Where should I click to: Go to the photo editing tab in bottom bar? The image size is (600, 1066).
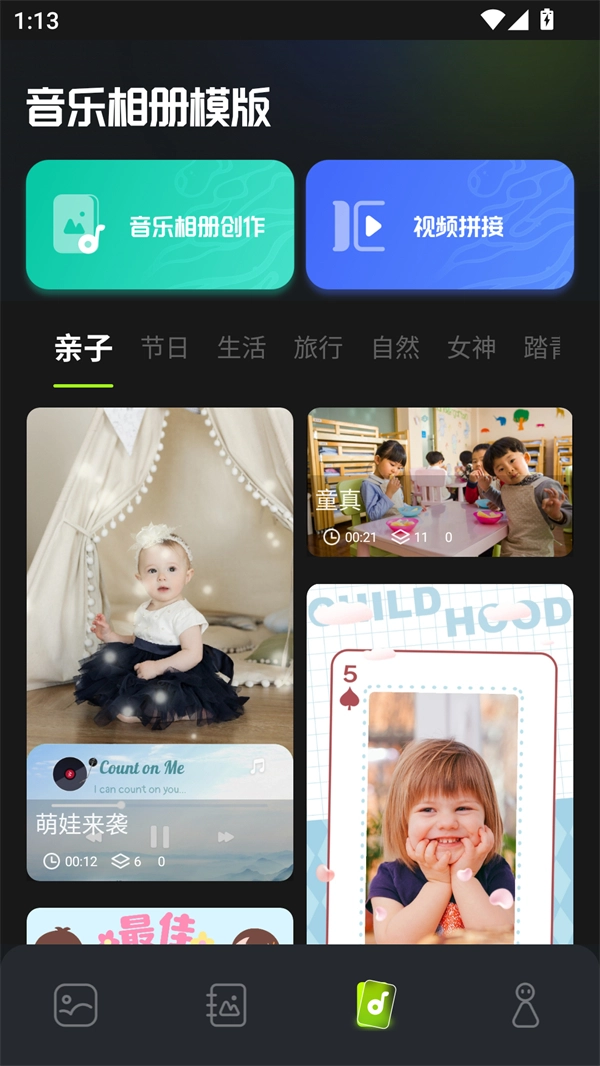click(x=226, y=1005)
